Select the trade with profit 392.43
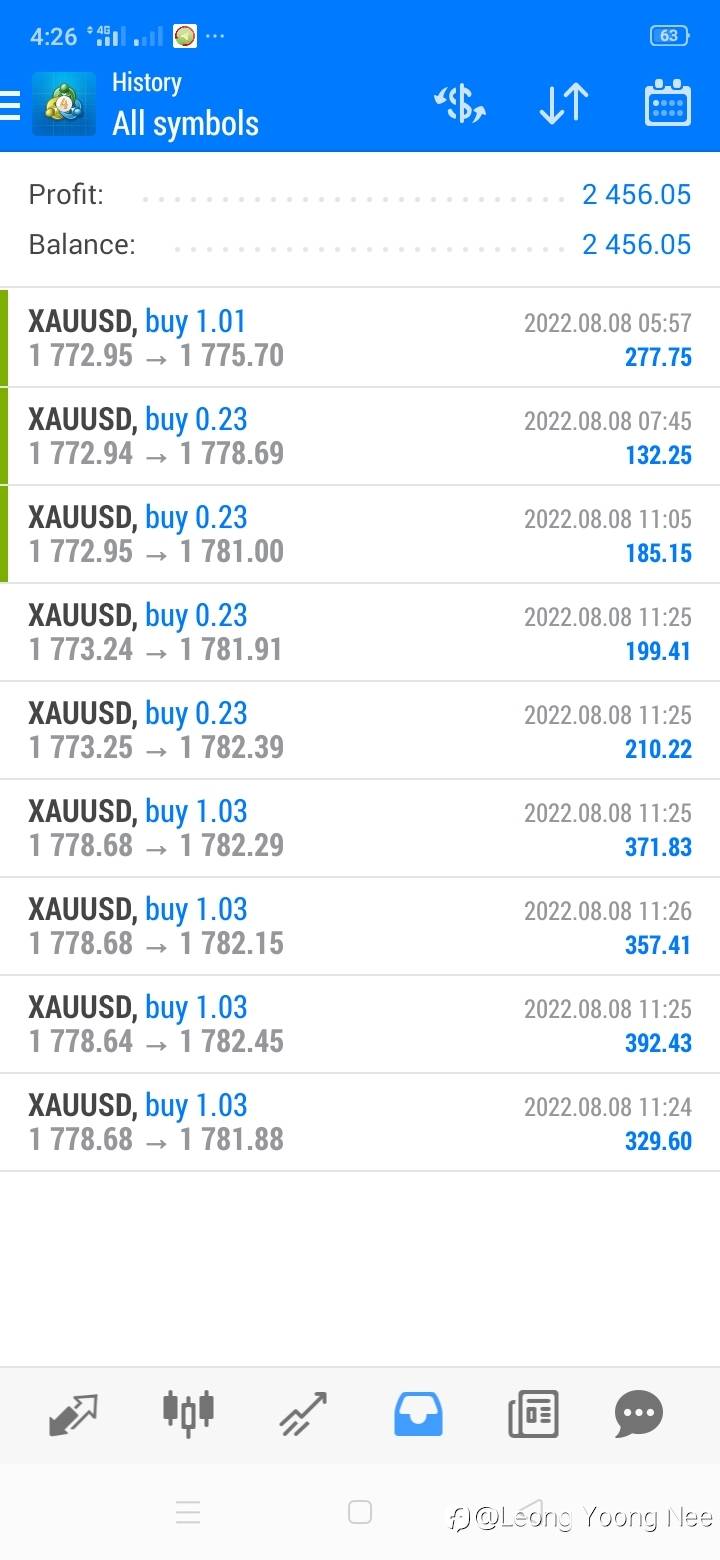 coord(360,1024)
